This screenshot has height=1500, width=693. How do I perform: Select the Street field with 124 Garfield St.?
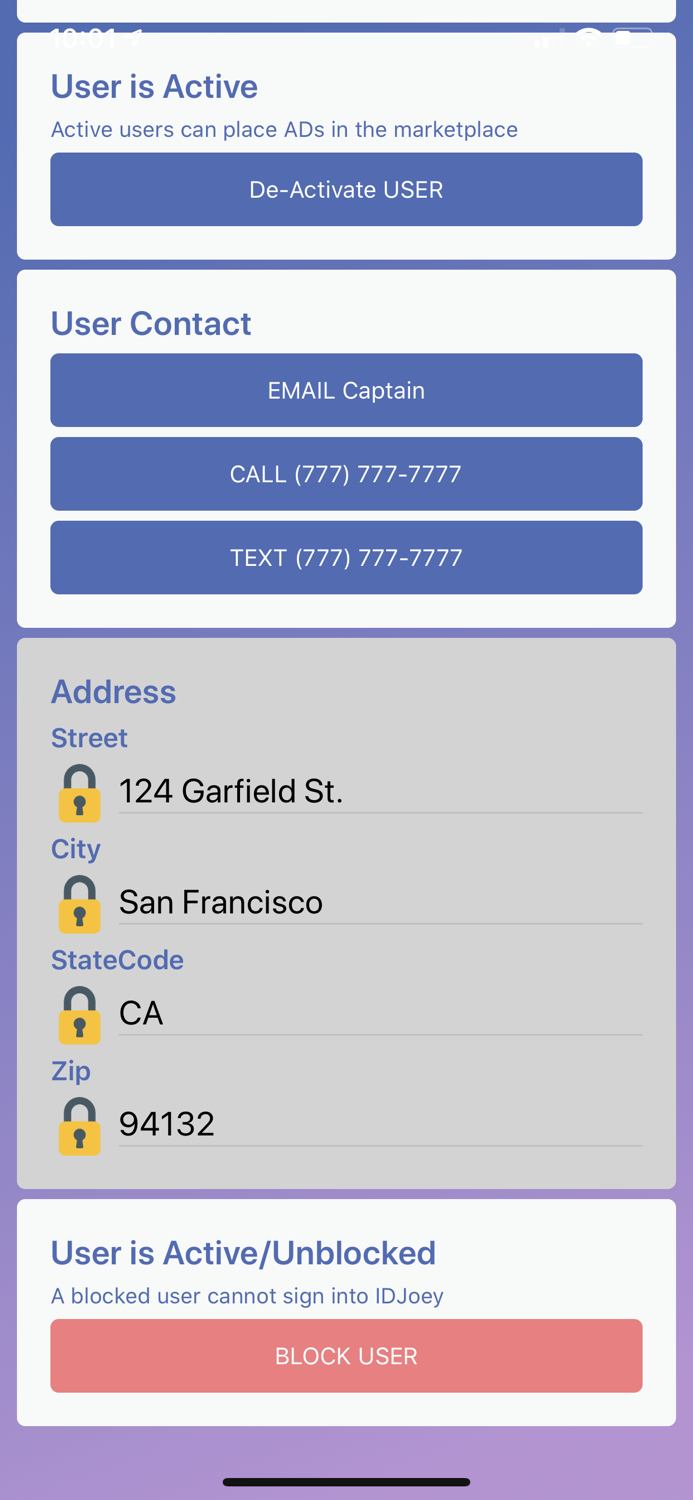coord(380,791)
